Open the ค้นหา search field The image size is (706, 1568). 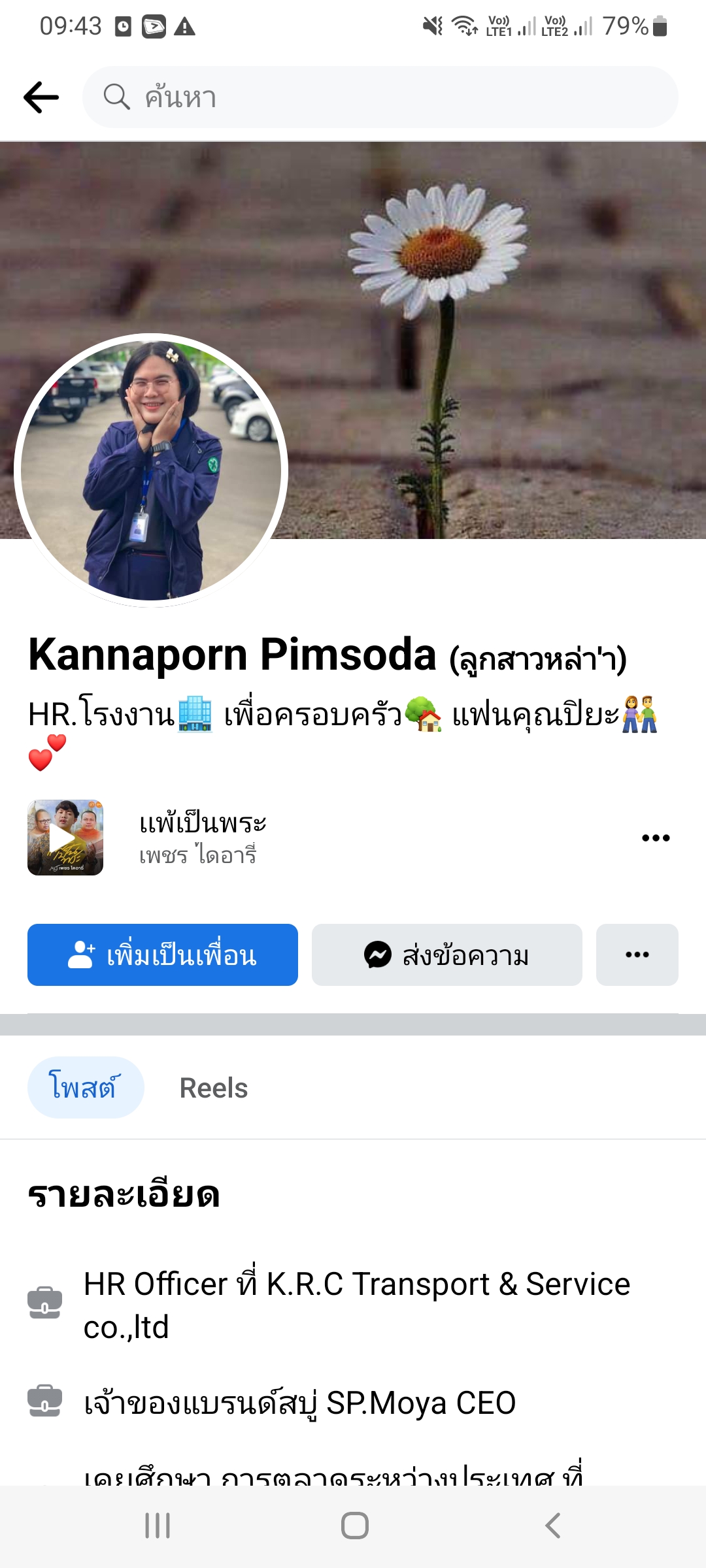[379, 97]
